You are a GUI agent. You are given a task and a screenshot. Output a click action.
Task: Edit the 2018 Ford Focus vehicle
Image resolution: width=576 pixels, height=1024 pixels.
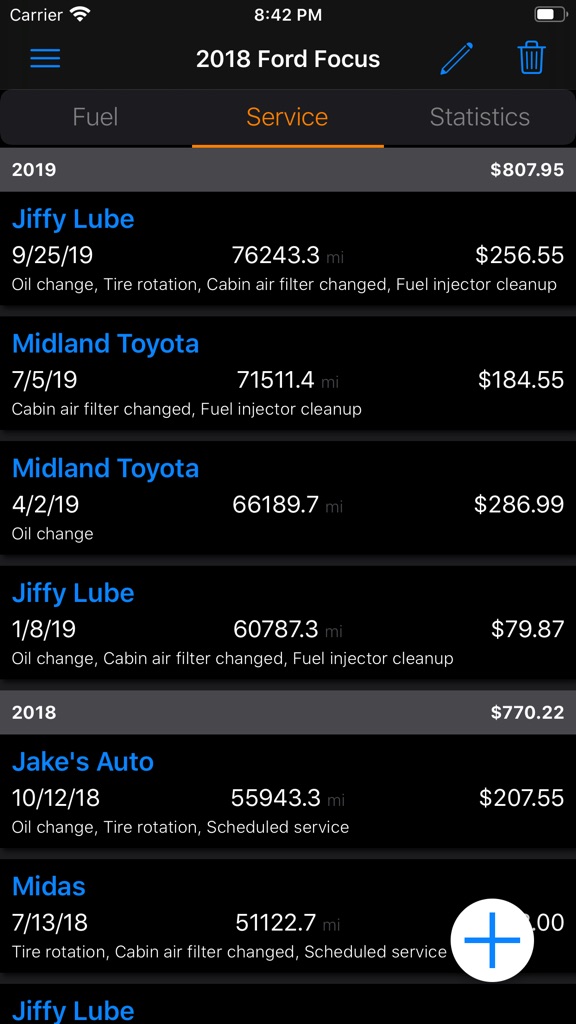456,58
